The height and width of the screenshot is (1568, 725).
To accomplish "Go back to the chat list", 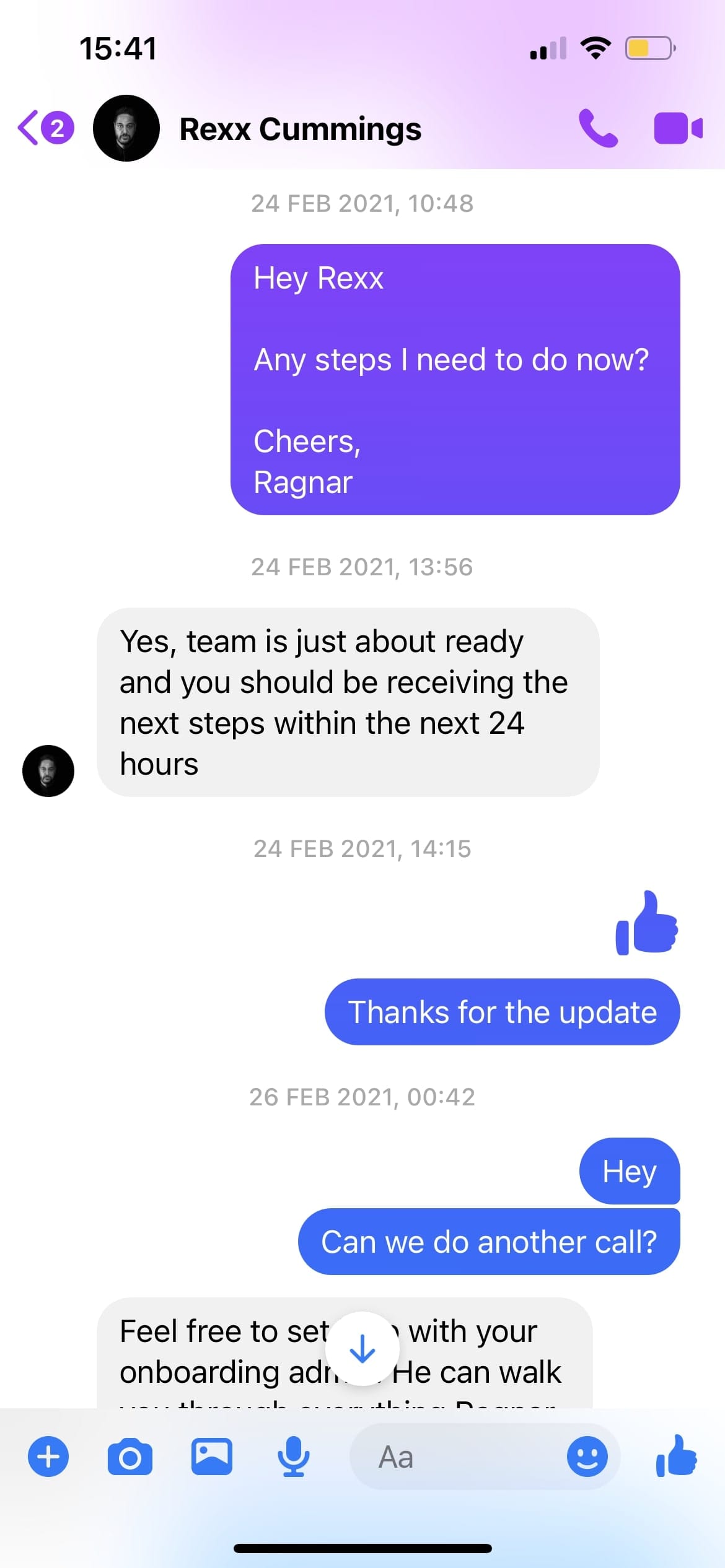I will tap(45, 128).
